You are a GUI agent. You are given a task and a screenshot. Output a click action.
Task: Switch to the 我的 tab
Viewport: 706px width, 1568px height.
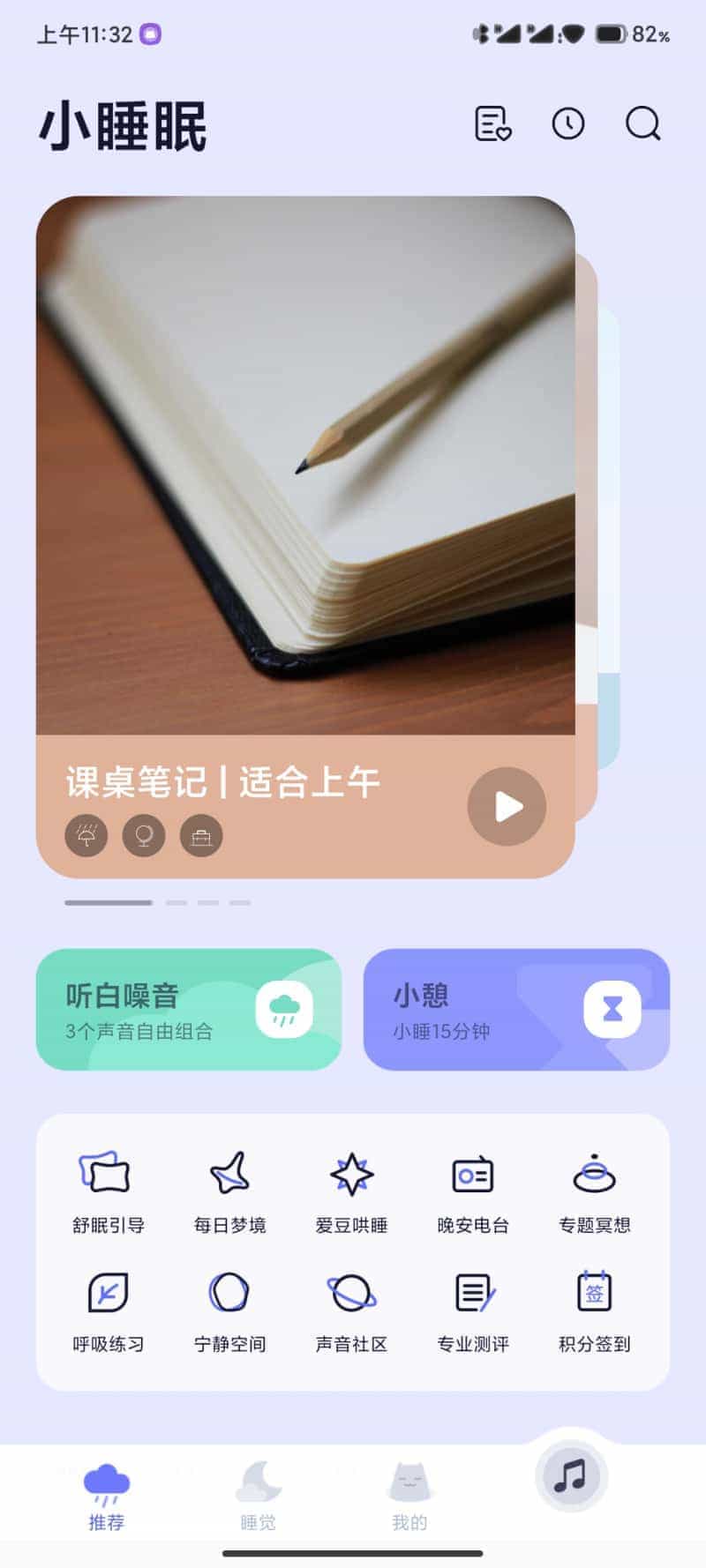pos(409,1496)
